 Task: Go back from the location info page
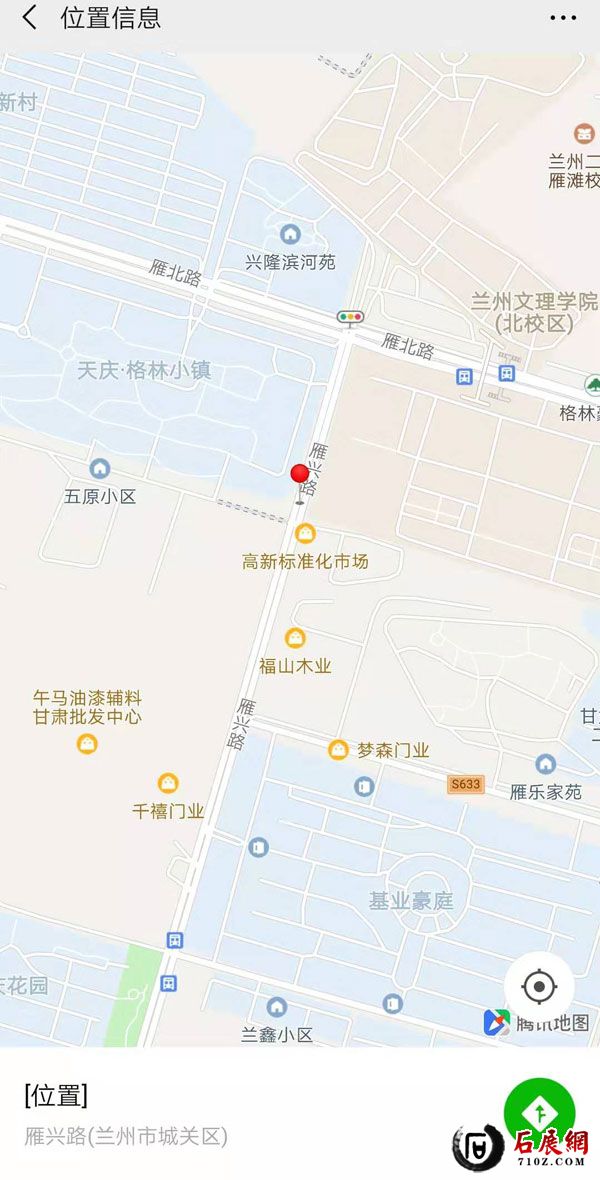tap(30, 18)
